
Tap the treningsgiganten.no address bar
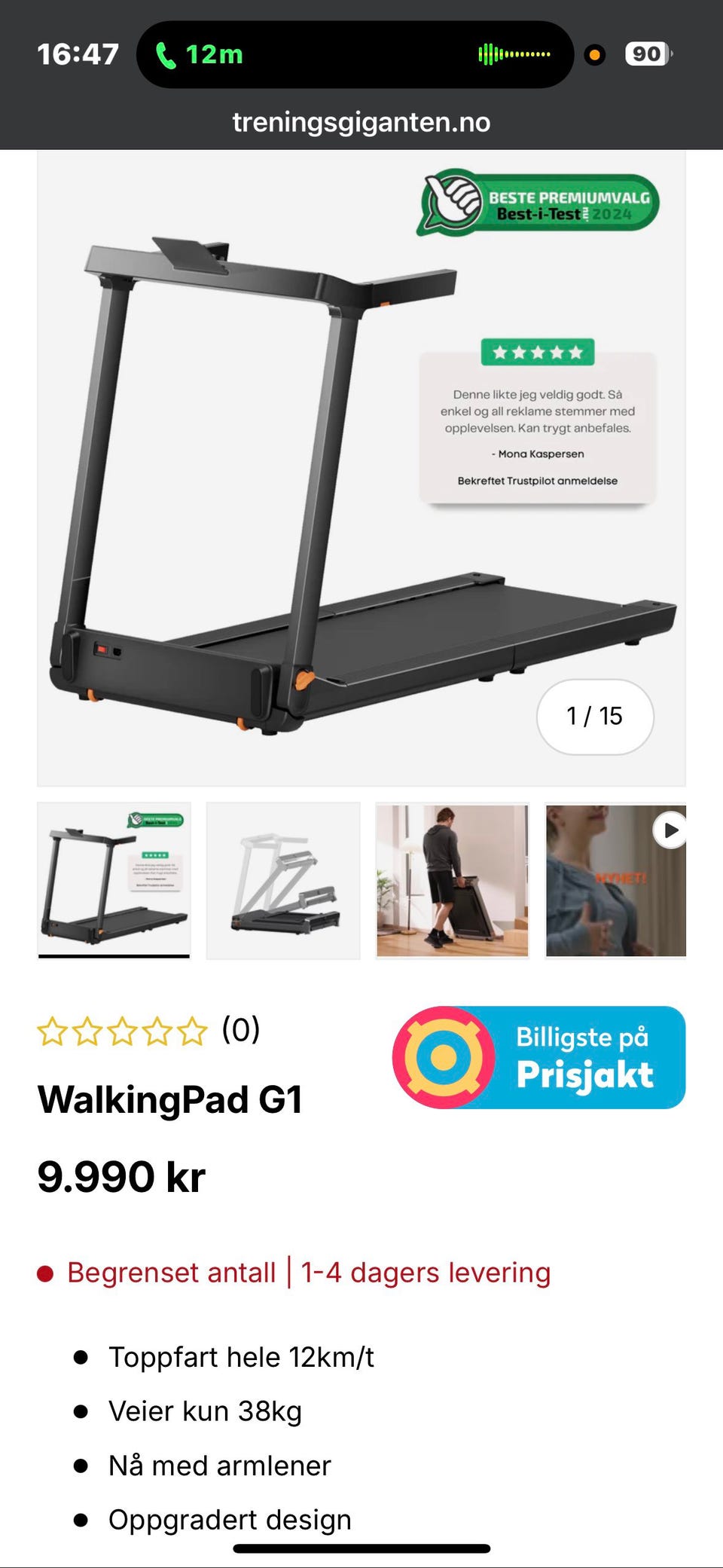[x=361, y=121]
